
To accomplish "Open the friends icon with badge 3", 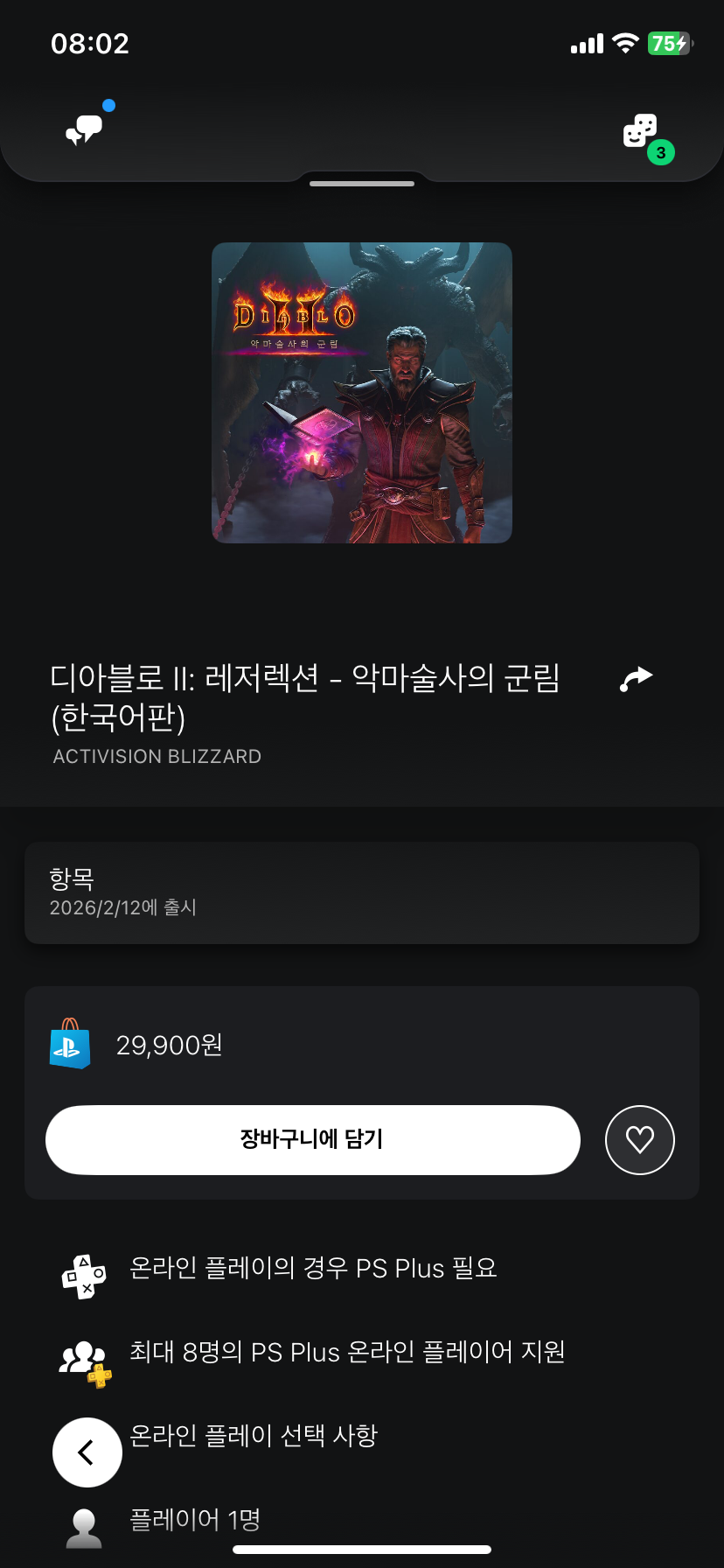I will (642, 133).
